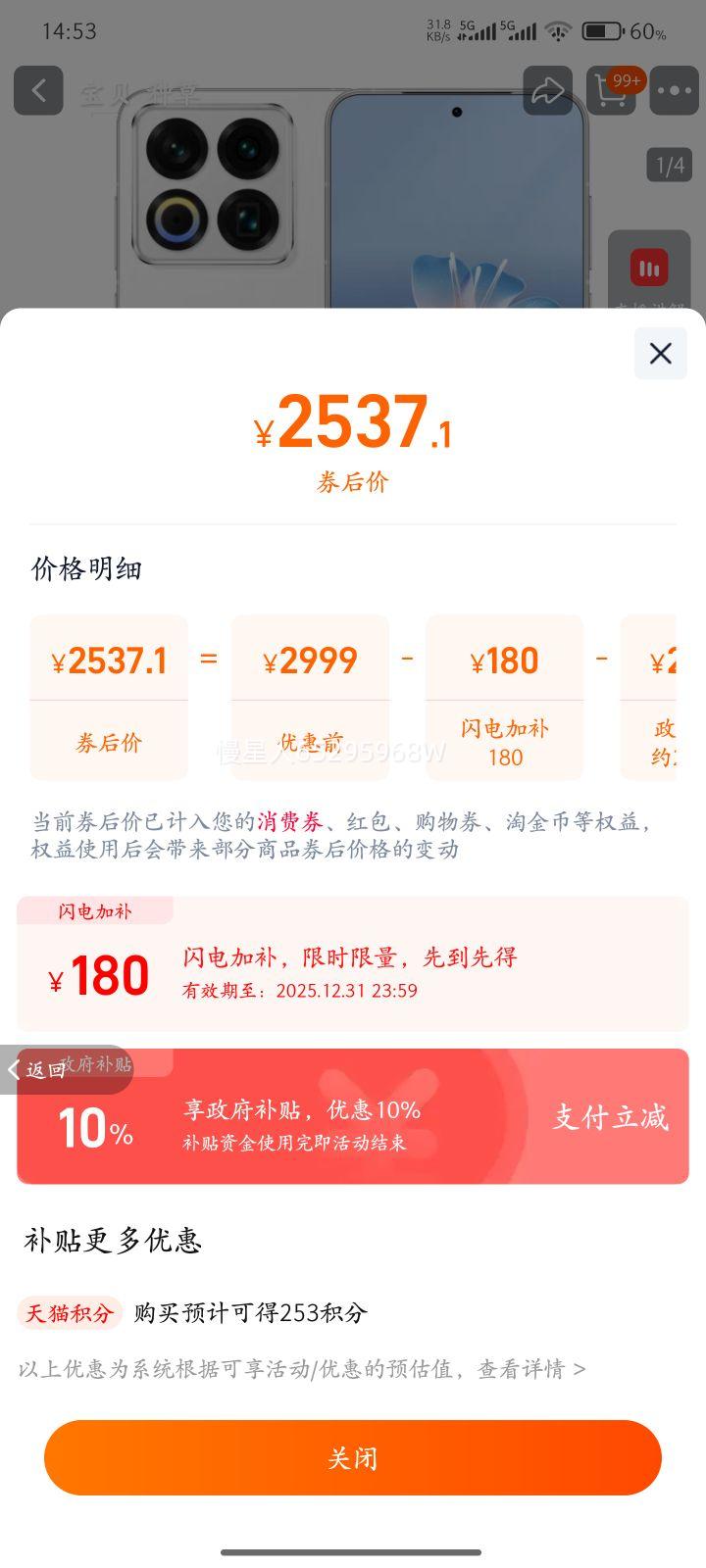This screenshot has width=706, height=1568.
Task: Tap the red price-trend chart icon on right edge
Action: pyautogui.click(x=648, y=267)
